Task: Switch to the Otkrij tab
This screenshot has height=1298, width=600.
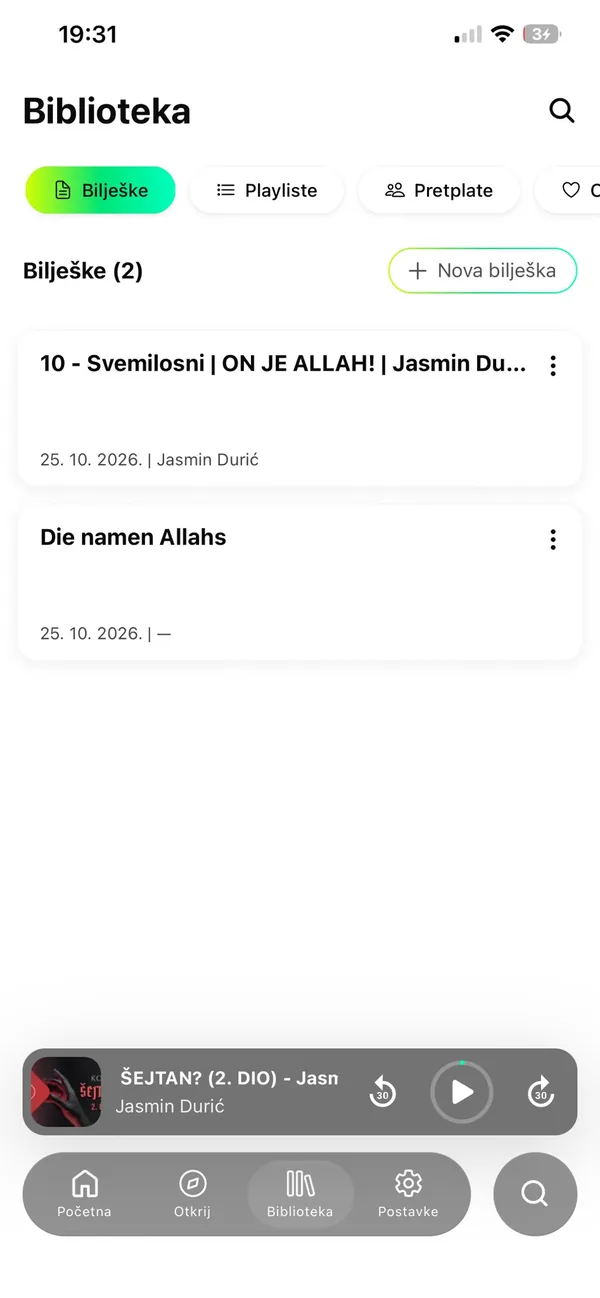Action: [x=192, y=1194]
